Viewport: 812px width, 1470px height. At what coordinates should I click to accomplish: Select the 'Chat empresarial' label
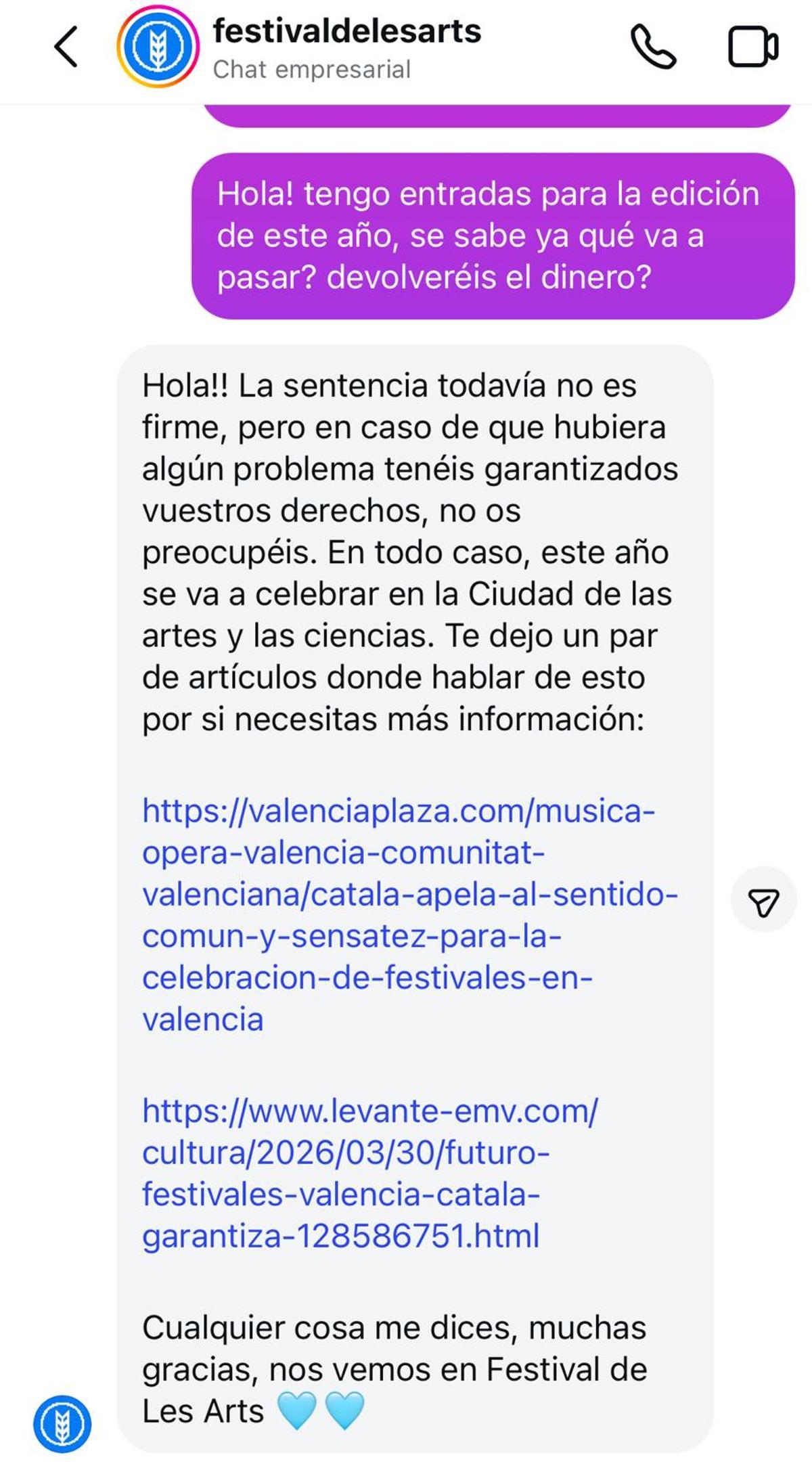pos(313,69)
